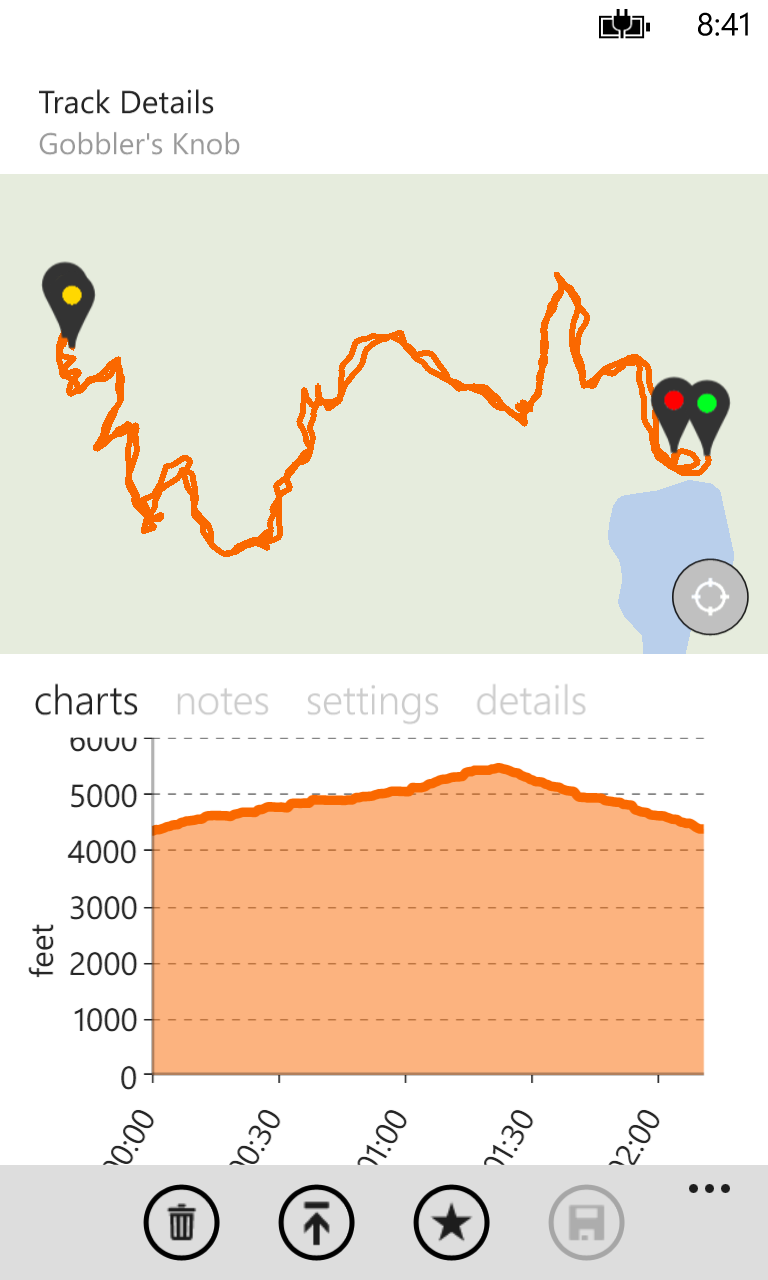Image resolution: width=768 pixels, height=1280 pixels.
Task: Open the app bar overflow menu
Action: [709, 1190]
